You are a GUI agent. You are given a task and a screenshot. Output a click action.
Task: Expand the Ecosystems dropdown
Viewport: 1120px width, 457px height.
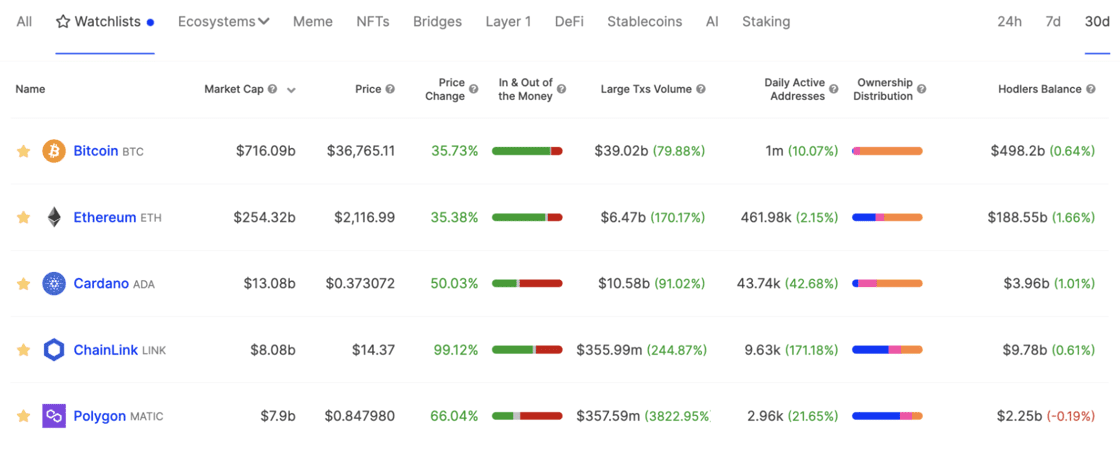click(x=224, y=21)
